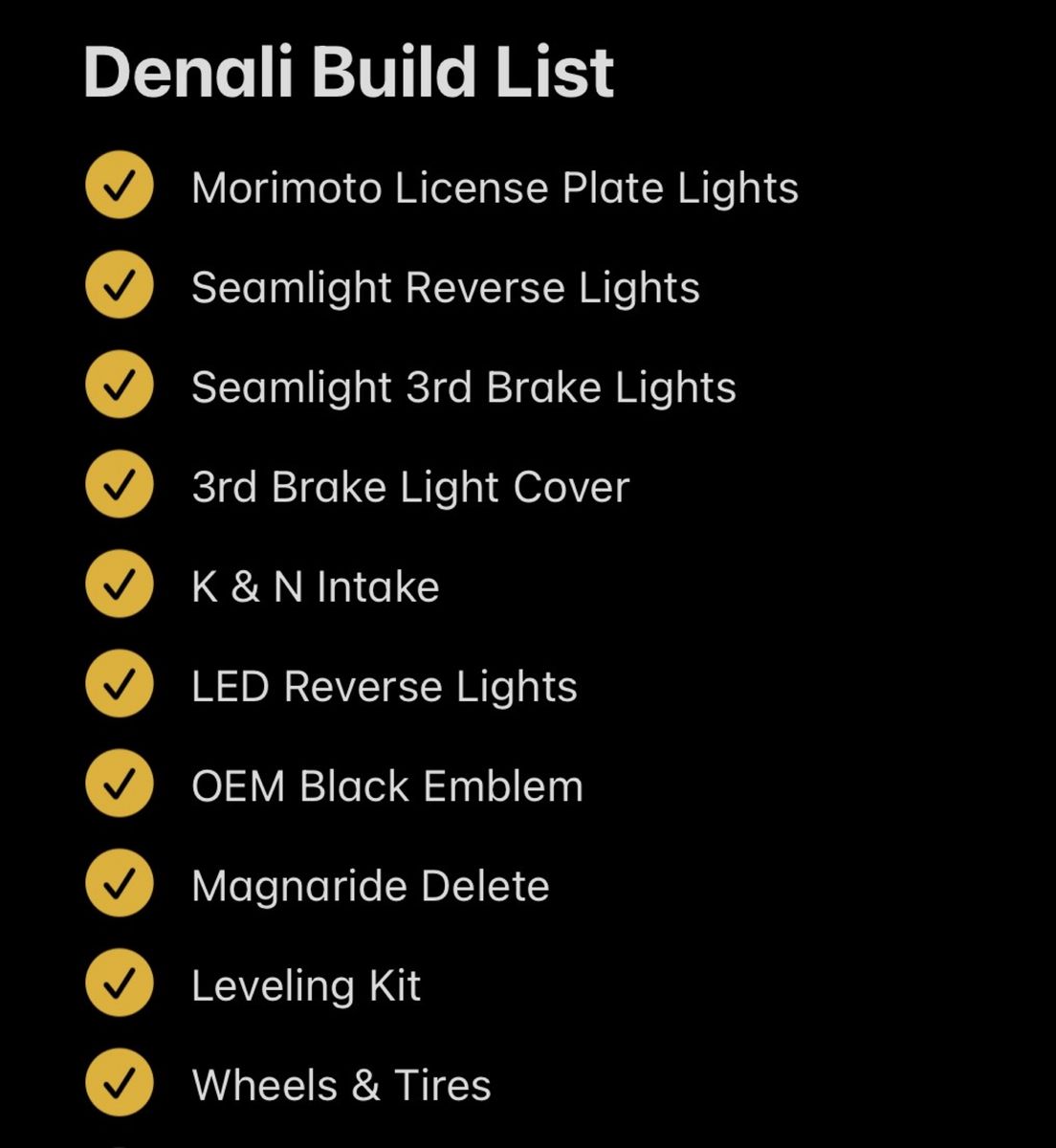Uncheck Magnaride Delete item

(x=119, y=884)
